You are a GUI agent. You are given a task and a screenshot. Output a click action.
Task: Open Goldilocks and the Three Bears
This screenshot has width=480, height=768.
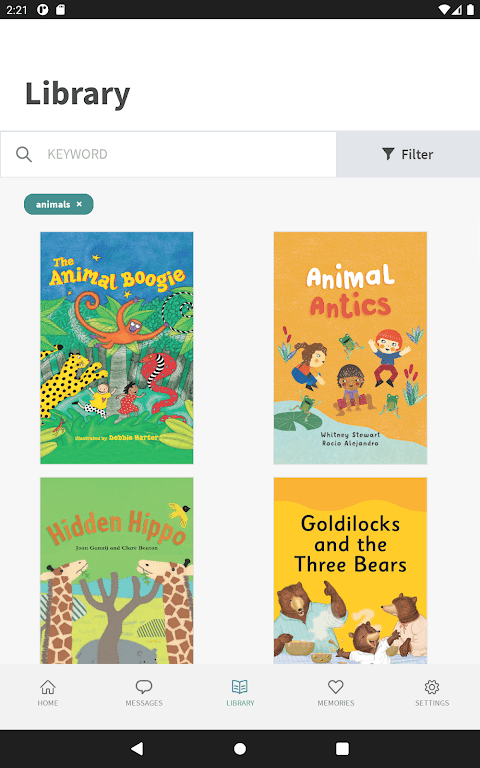[x=350, y=571]
